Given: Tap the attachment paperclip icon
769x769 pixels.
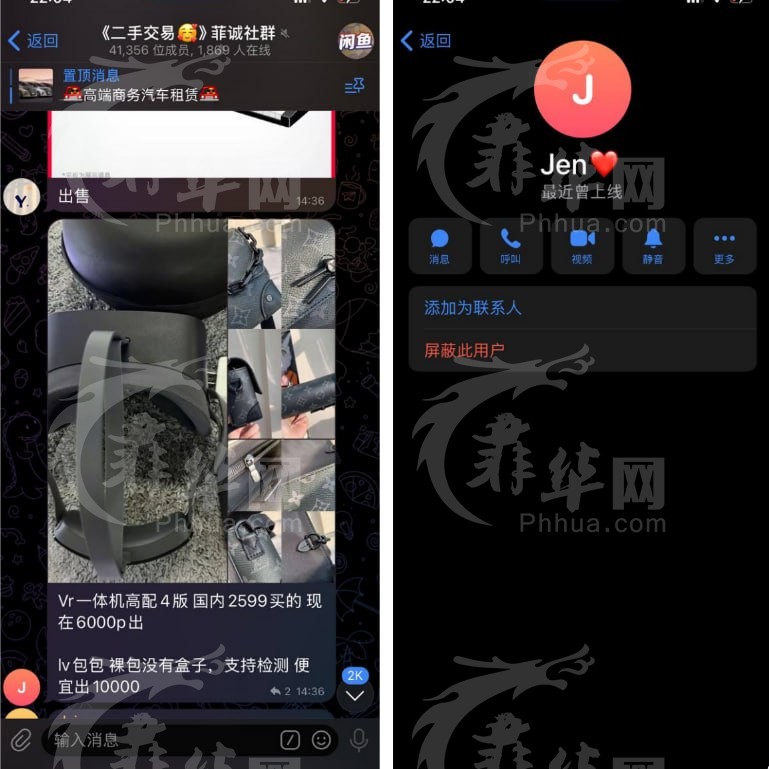Looking at the screenshot, I should pyautogui.click(x=21, y=740).
